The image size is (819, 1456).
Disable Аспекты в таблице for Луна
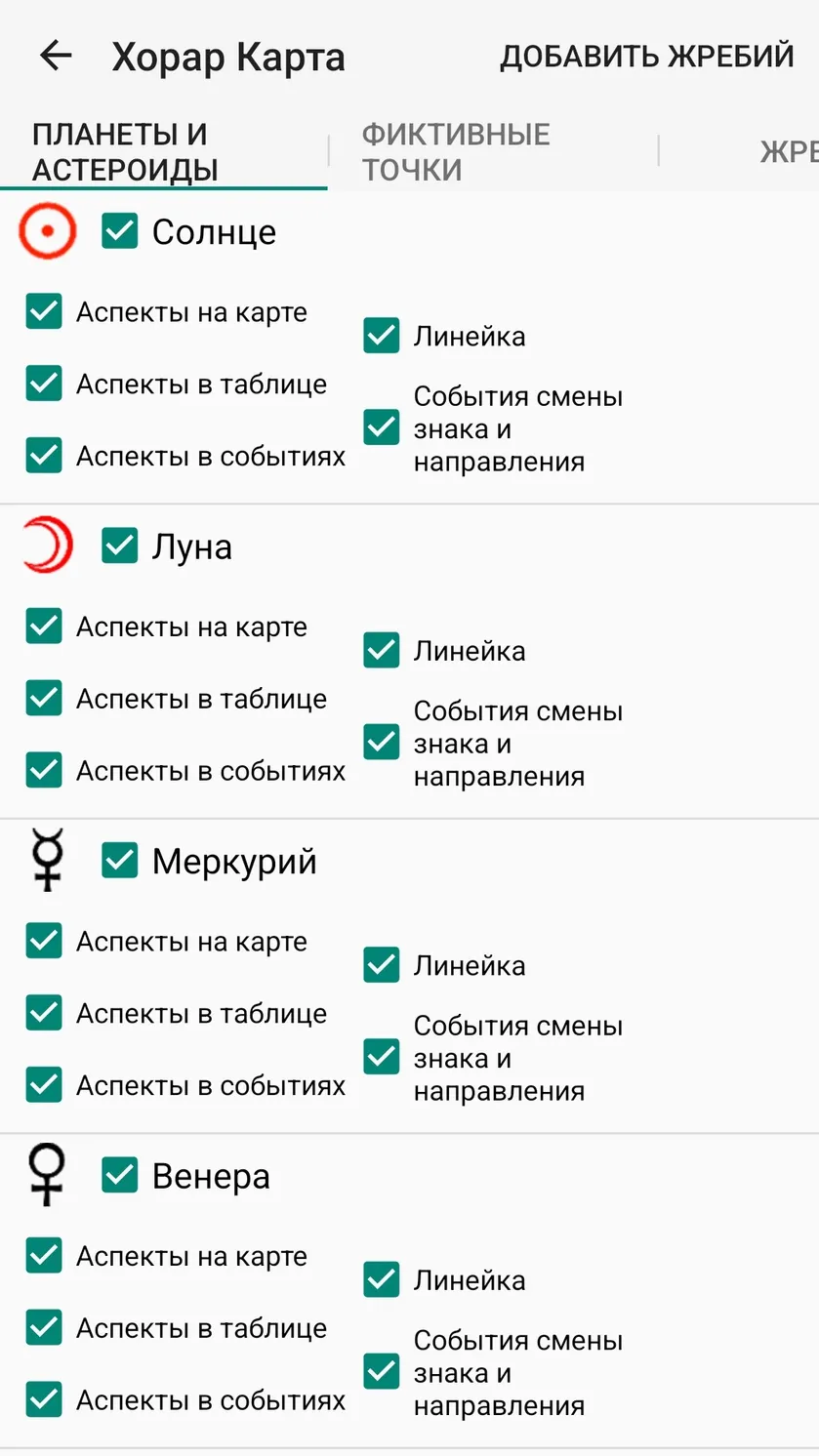click(44, 699)
